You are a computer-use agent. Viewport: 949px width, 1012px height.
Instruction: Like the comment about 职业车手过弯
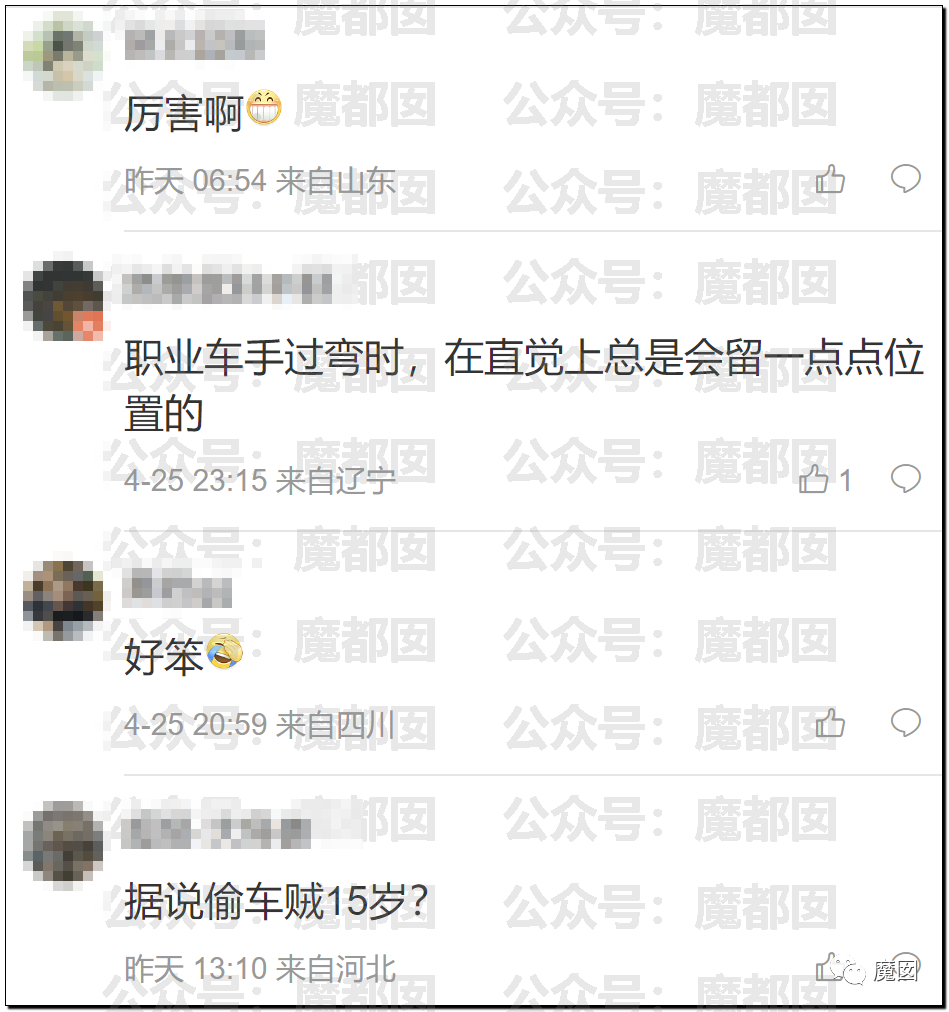click(815, 481)
